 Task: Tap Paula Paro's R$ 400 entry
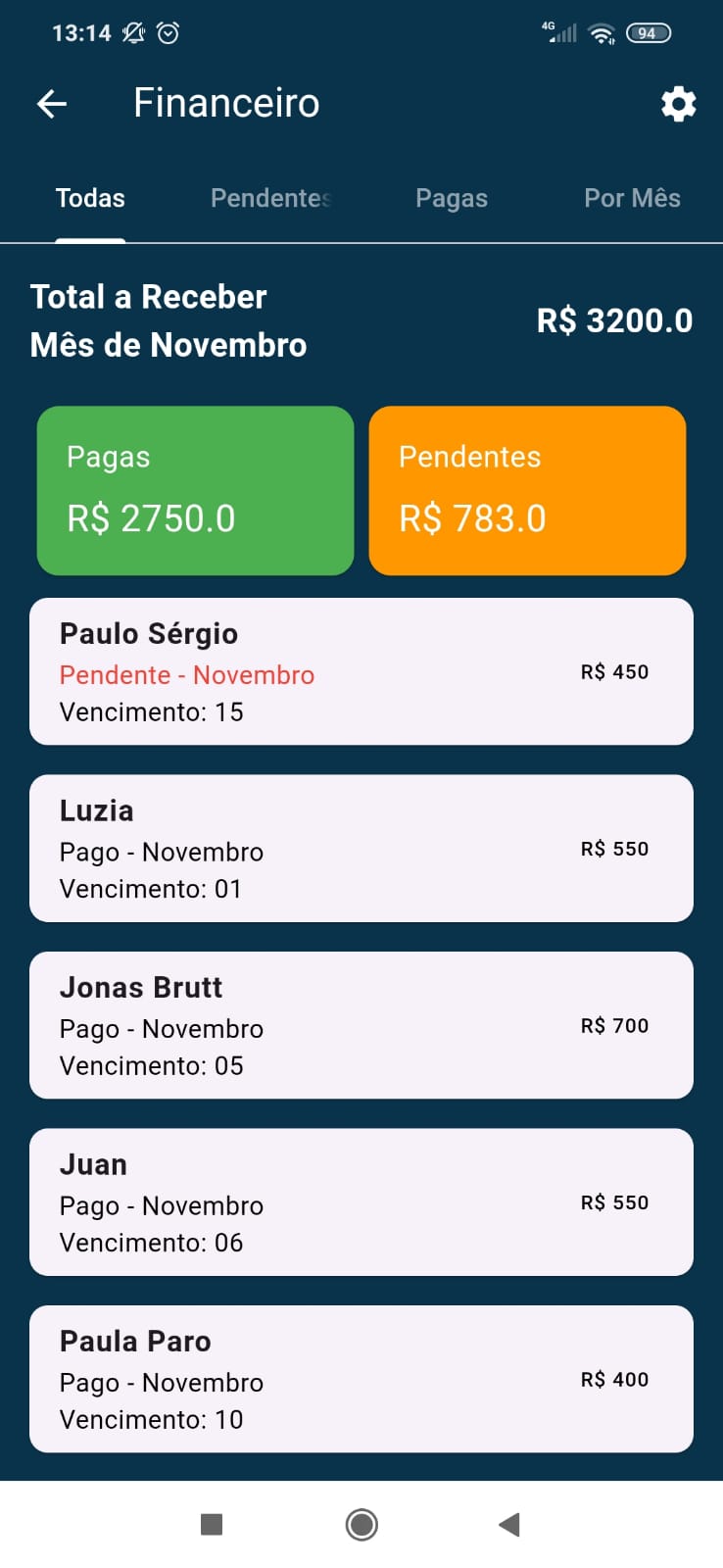point(361,1379)
